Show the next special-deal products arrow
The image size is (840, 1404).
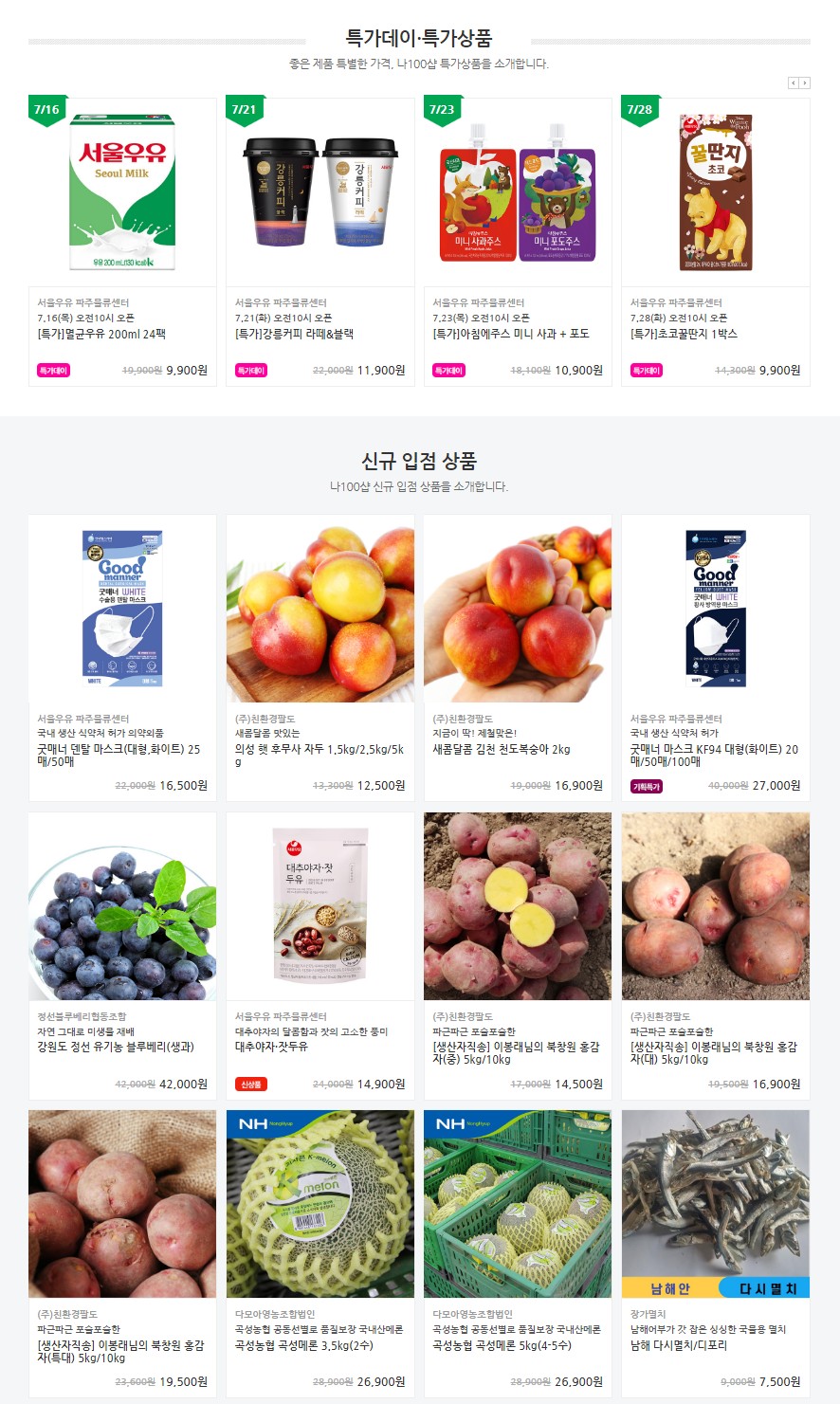(805, 83)
